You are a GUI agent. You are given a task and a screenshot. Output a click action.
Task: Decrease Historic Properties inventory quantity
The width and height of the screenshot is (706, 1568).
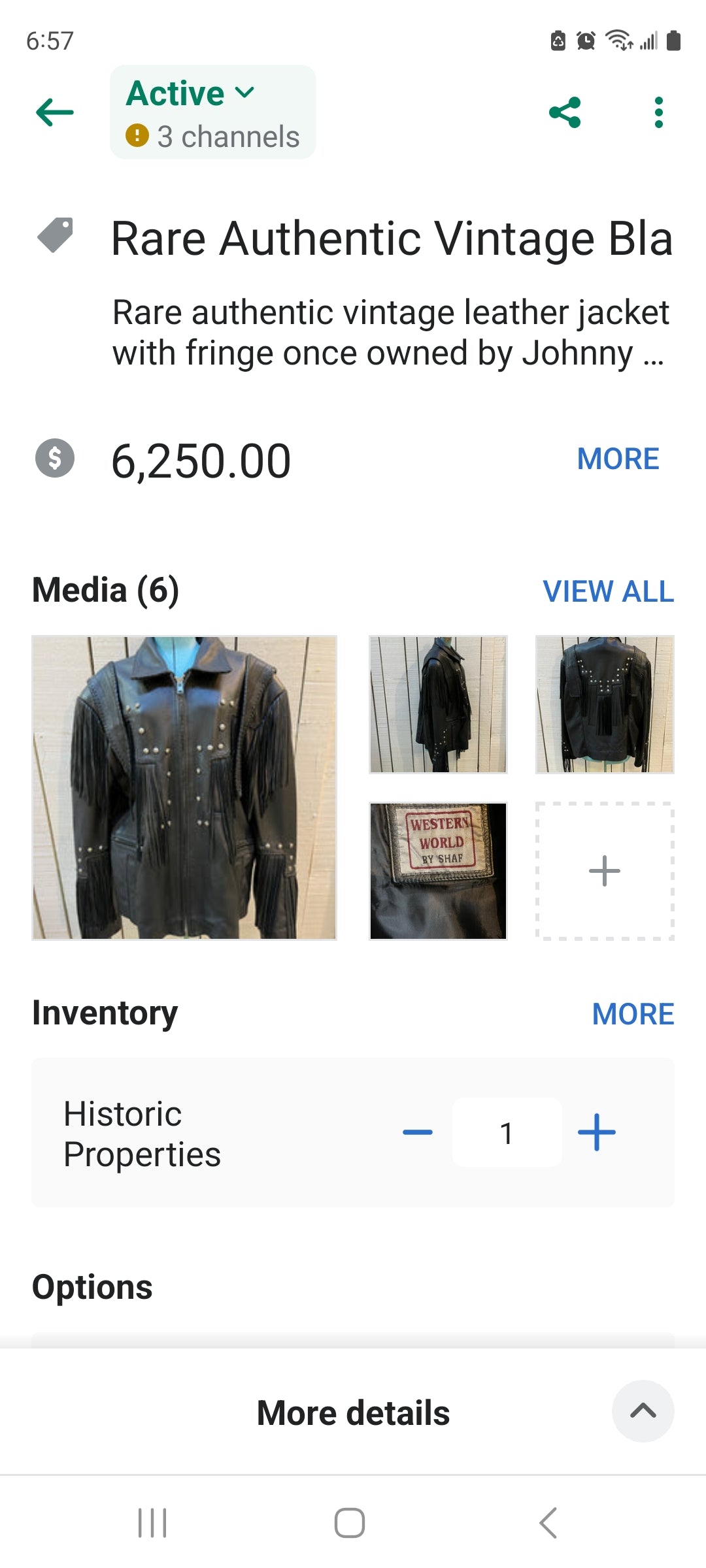click(x=418, y=1132)
